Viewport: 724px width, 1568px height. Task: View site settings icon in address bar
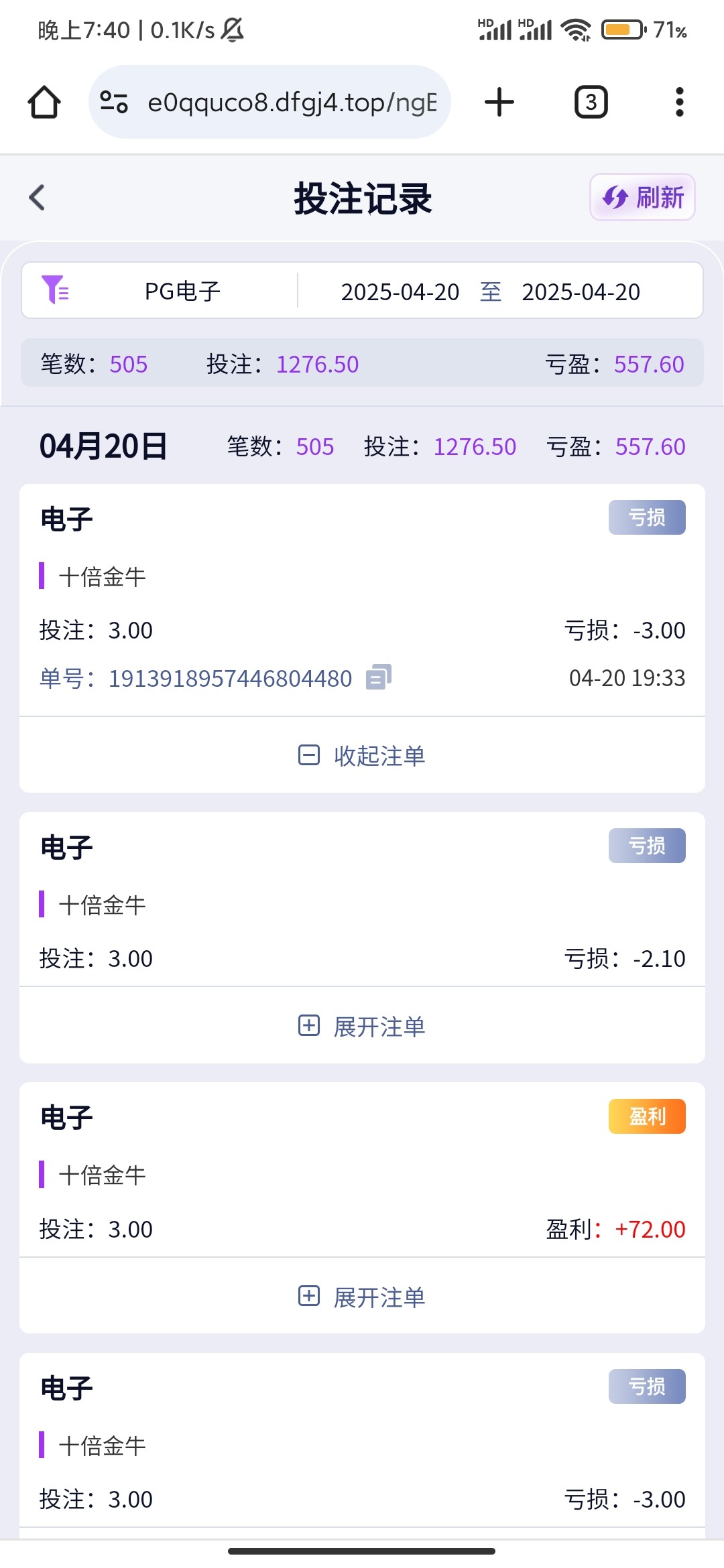click(x=114, y=102)
